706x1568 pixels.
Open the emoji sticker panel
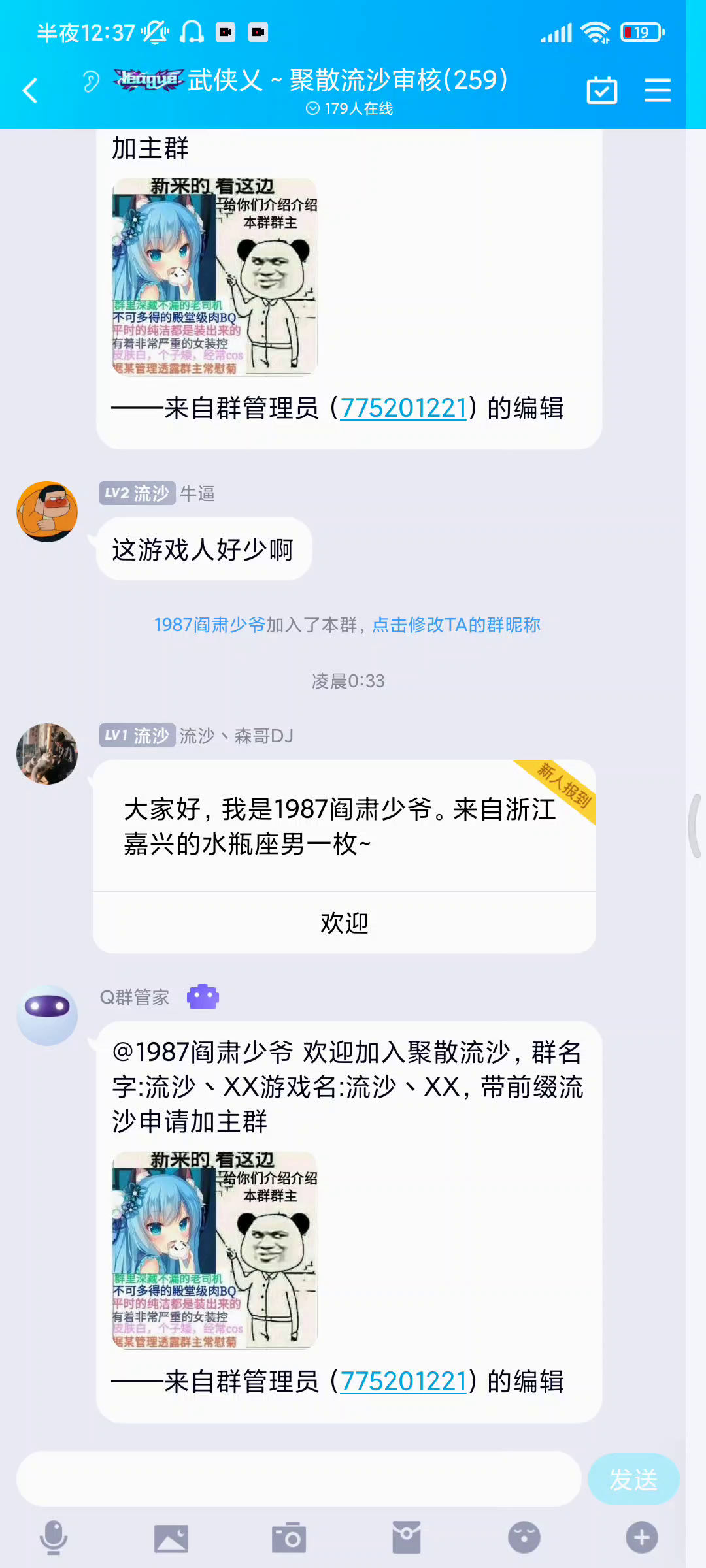[524, 1537]
